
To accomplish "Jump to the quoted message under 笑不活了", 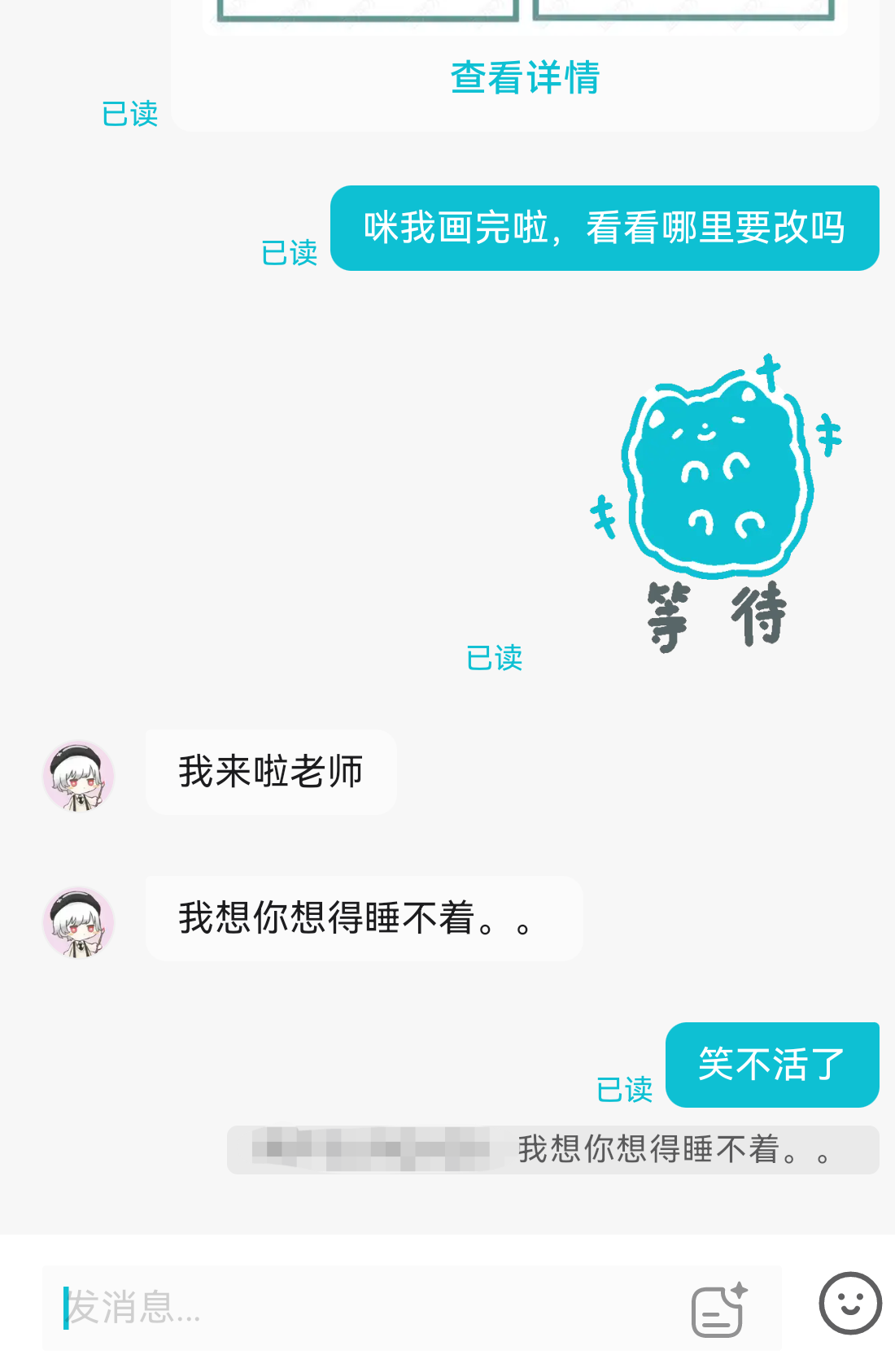I will pyautogui.click(x=553, y=1150).
